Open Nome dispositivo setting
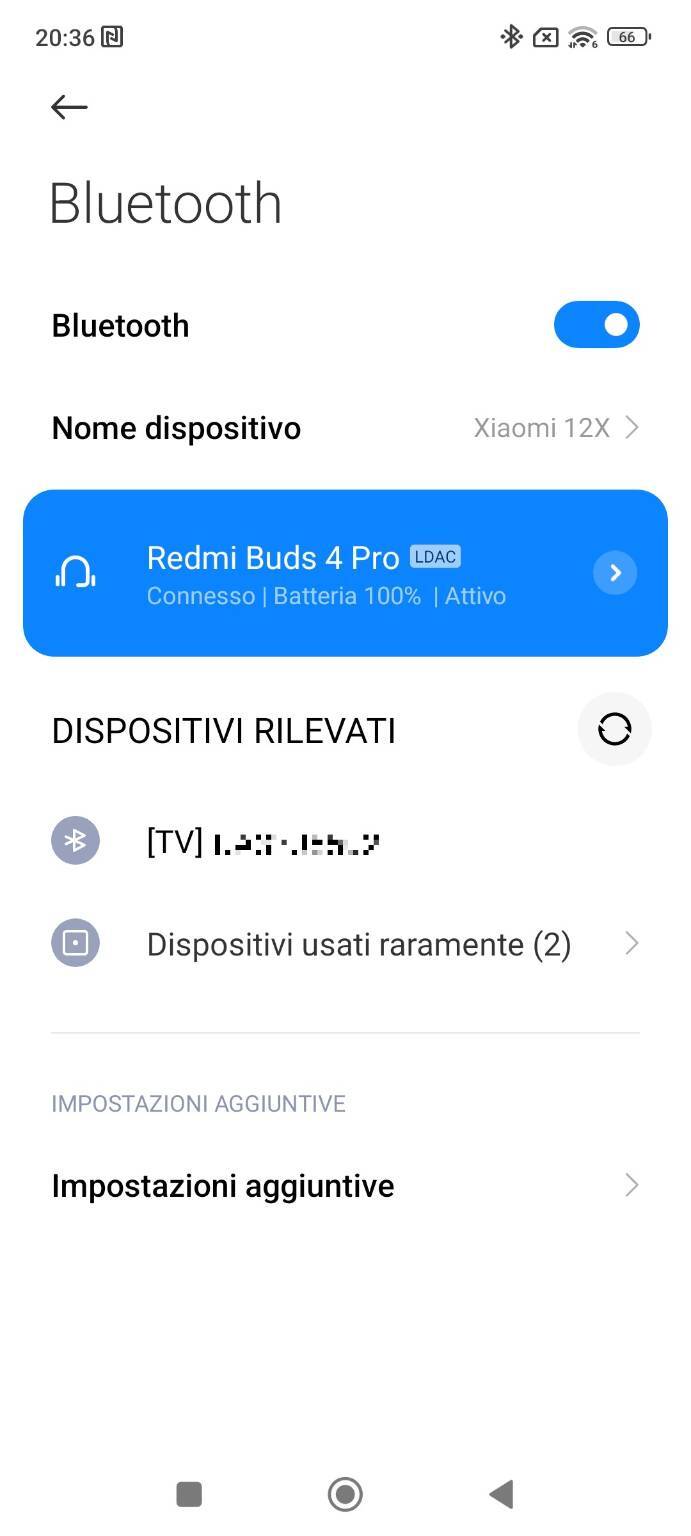Viewport: 691px width, 1536px height. (x=345, y=428)
